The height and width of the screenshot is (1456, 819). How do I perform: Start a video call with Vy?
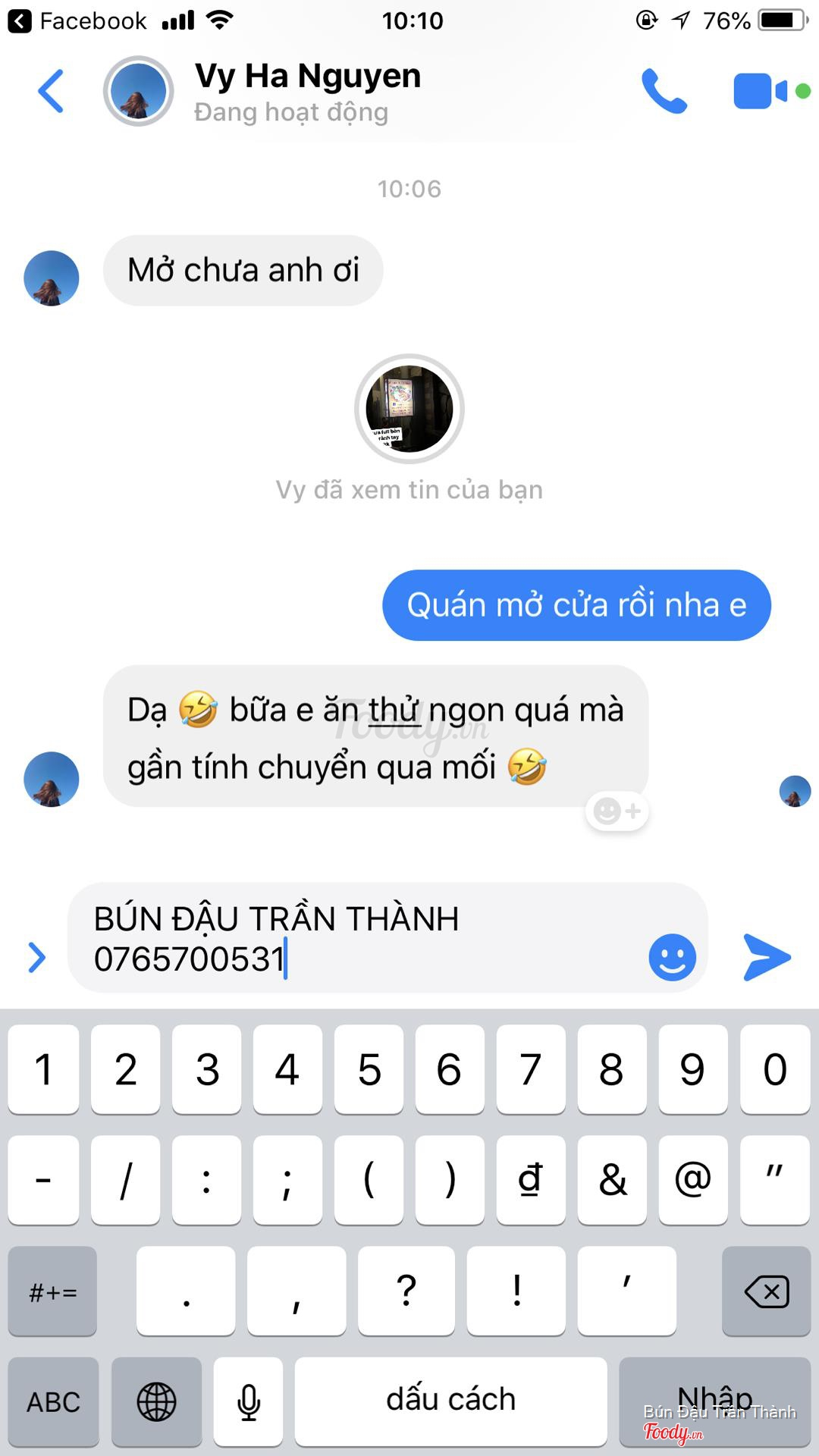[x=761, y=91]
